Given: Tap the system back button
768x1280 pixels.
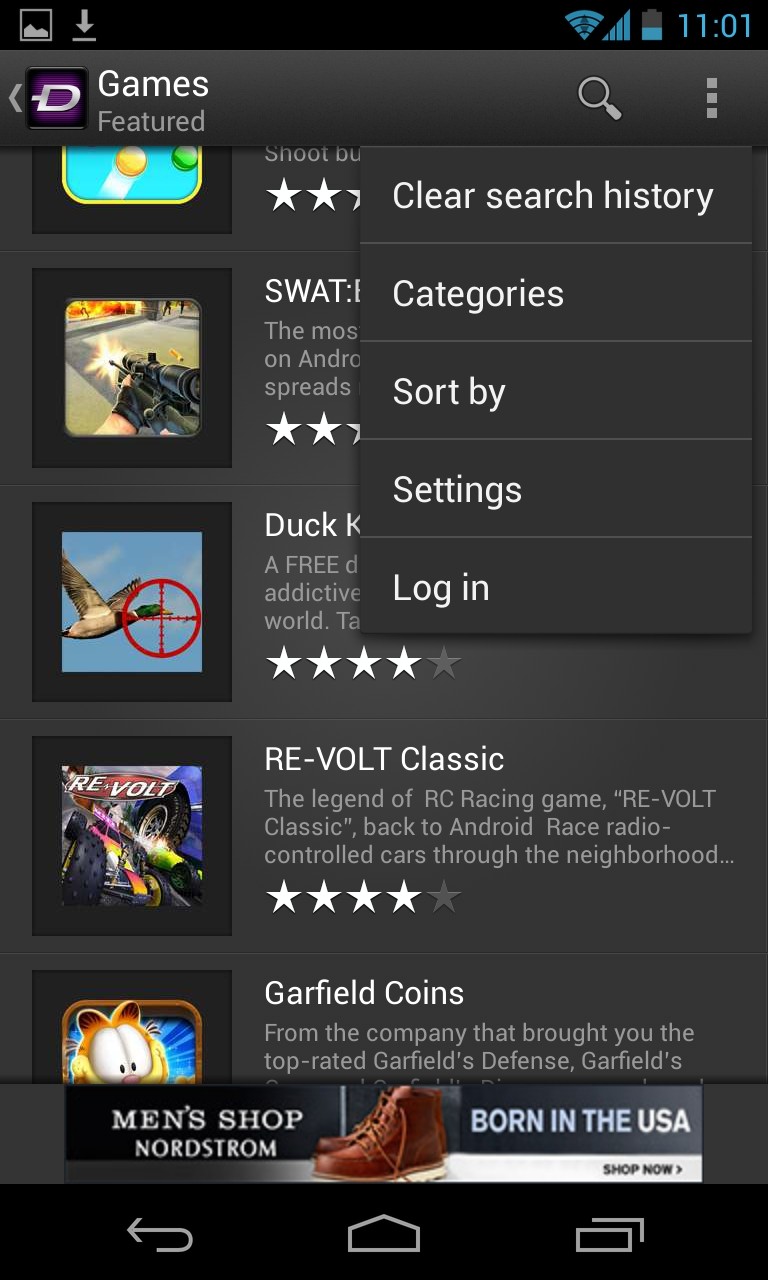Looking at the screenshot, I should click(x=160, y=1236).
